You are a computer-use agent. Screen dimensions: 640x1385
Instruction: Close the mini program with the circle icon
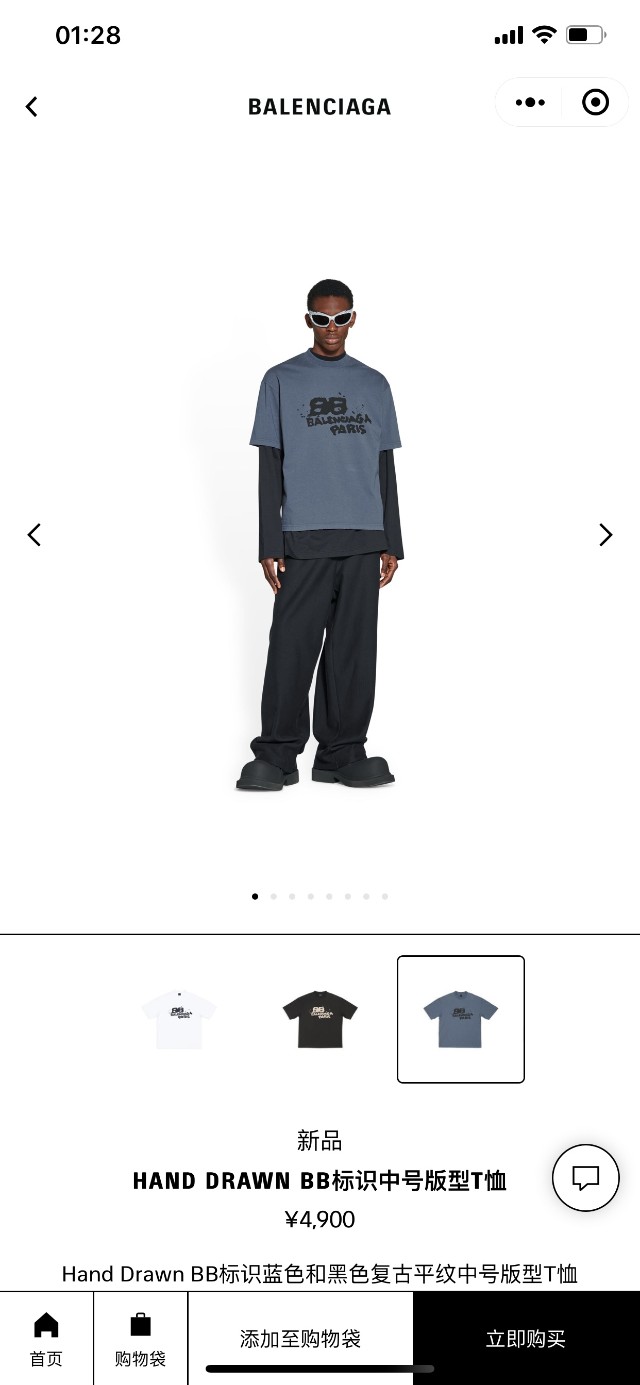coord(595,103)
